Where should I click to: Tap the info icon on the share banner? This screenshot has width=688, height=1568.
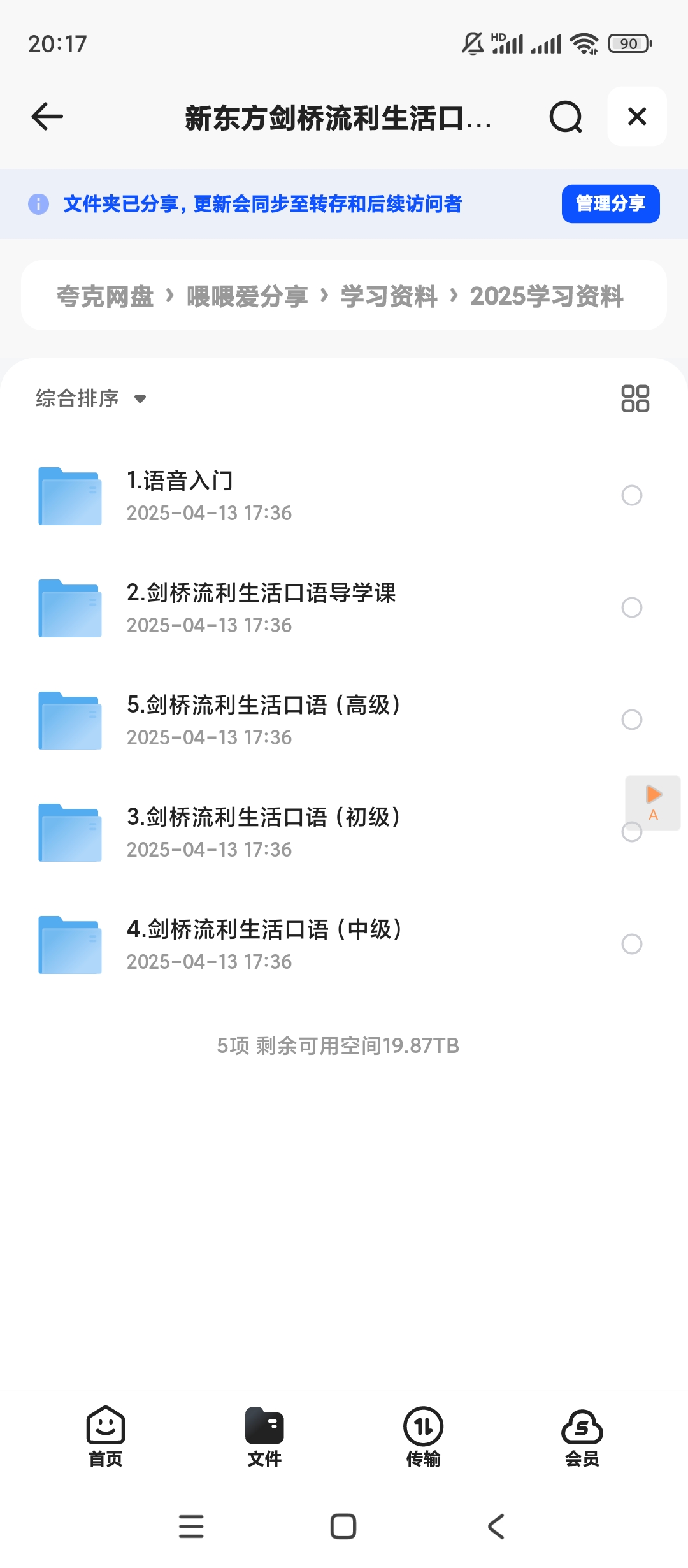(x=38, y=204)
